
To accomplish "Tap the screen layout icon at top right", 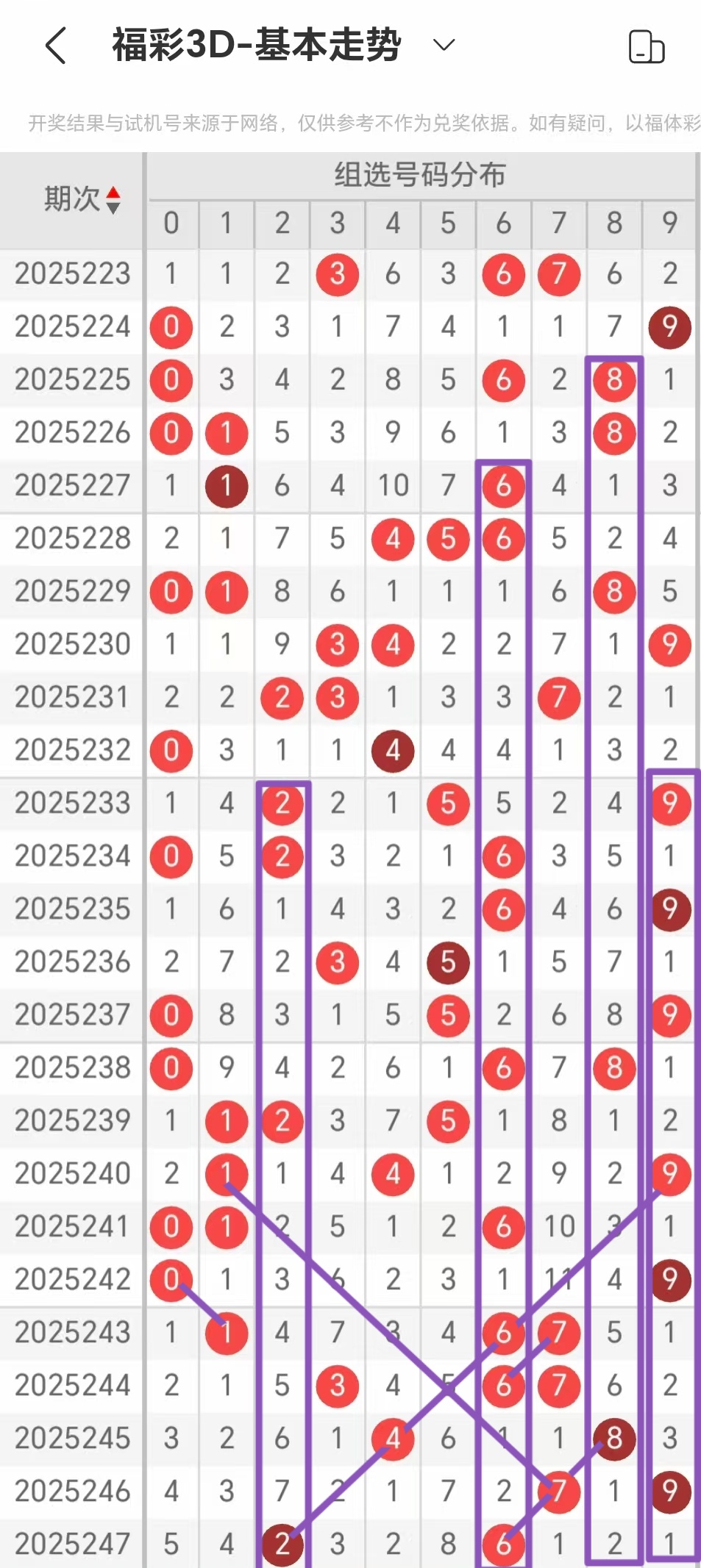I will (646, 47).
